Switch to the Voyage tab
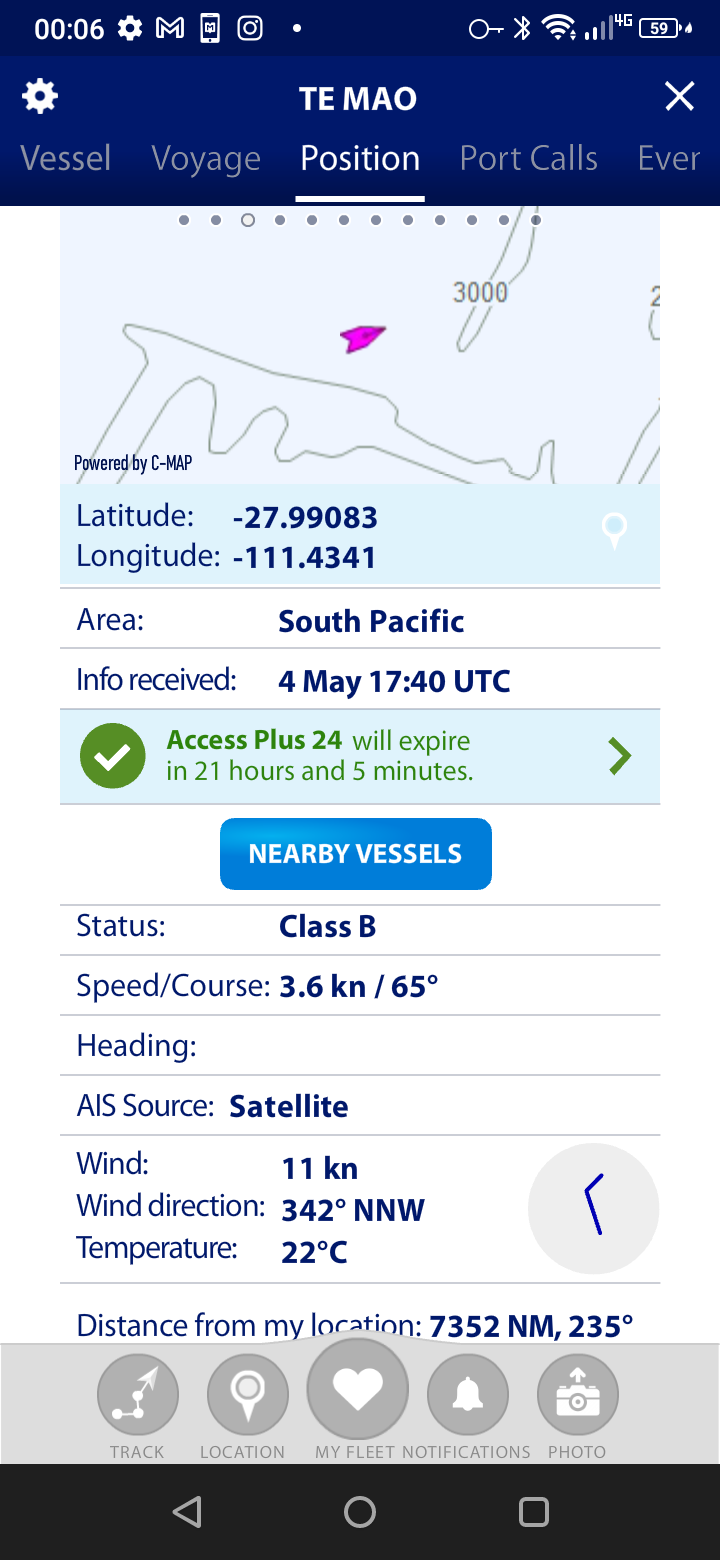 point(206,158)
